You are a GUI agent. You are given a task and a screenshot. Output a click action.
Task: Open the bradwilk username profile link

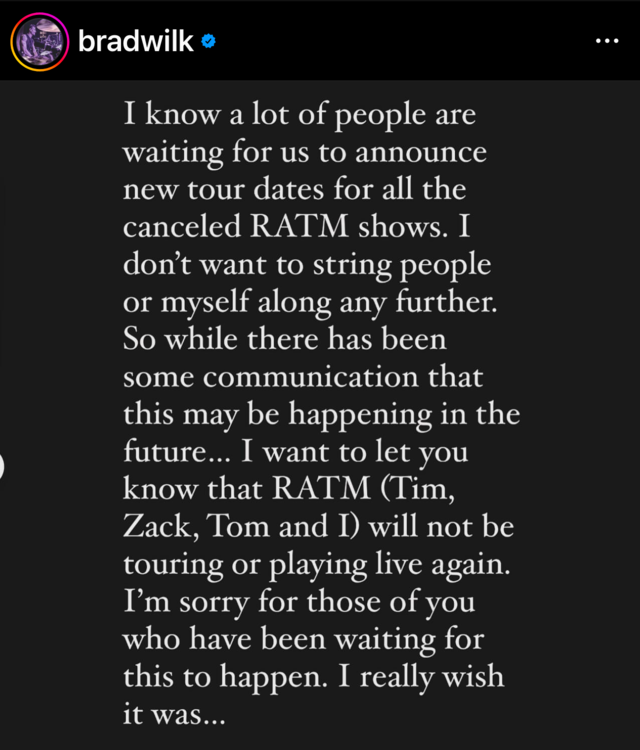pos(136,42)
